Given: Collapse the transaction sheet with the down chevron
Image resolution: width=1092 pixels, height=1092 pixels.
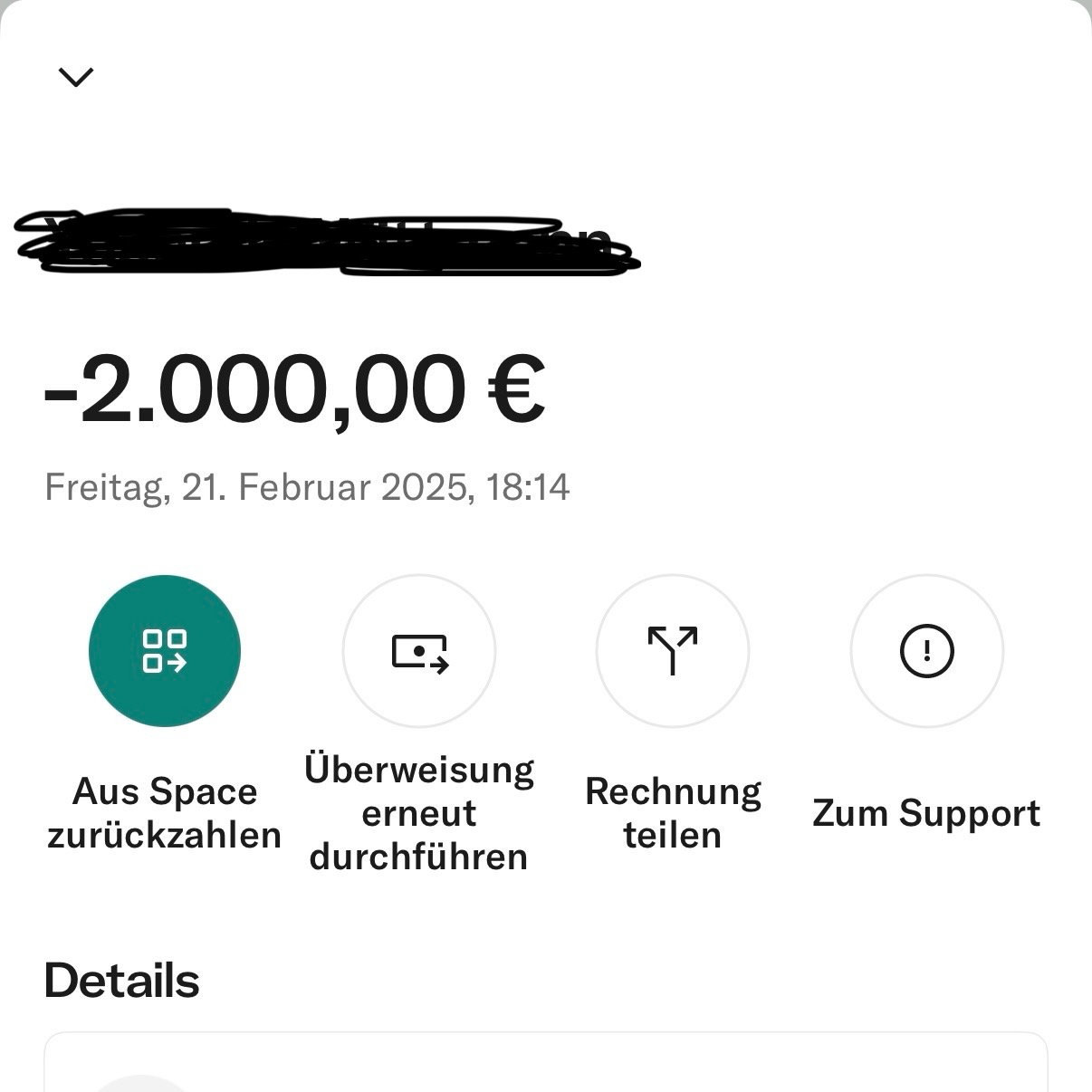Looking at the screenshot, I should 76,77.
